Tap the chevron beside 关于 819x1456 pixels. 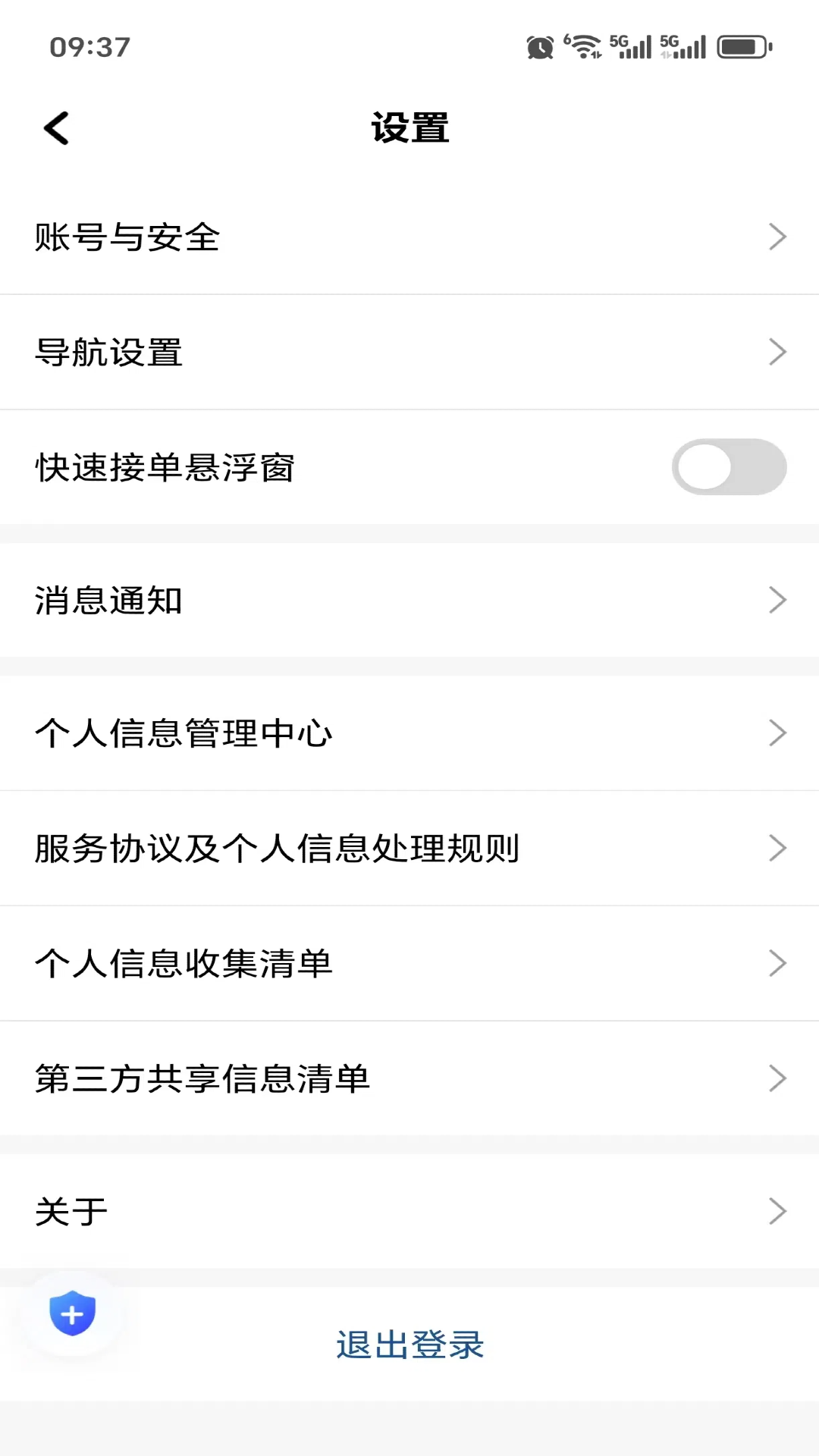pos(778,1211)
